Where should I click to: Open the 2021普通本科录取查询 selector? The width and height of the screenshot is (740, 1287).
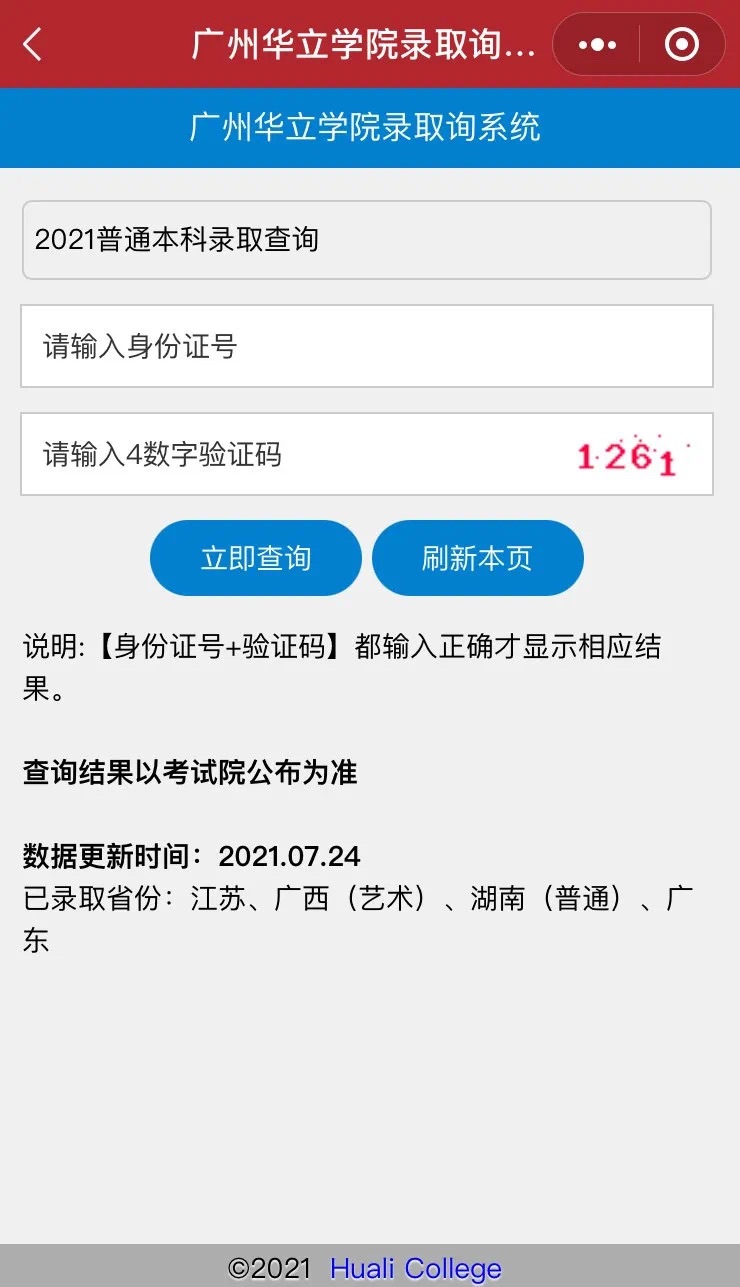pos(366,240)
